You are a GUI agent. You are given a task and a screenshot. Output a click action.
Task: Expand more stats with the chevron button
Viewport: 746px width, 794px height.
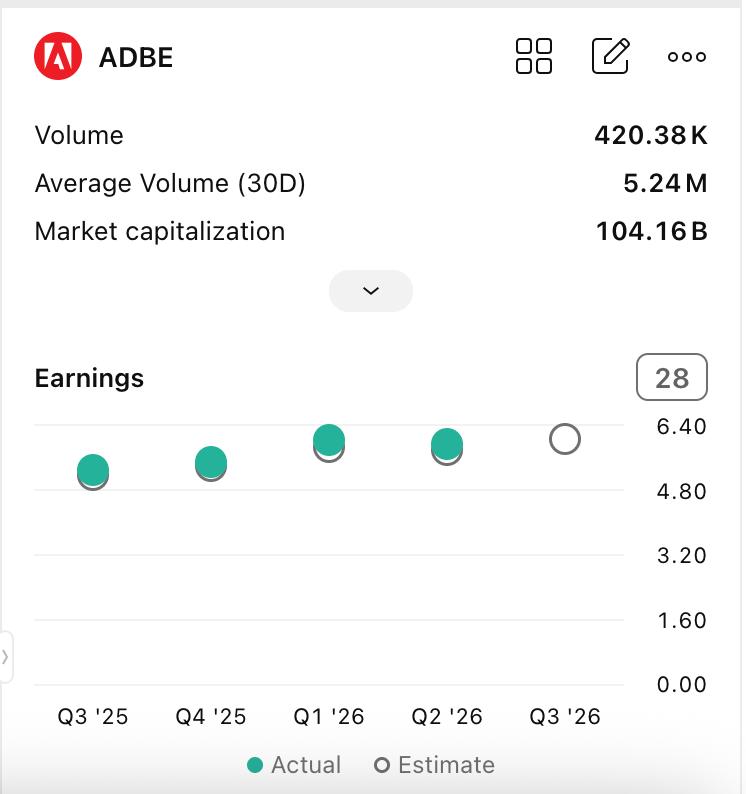(x=371, y=291)
